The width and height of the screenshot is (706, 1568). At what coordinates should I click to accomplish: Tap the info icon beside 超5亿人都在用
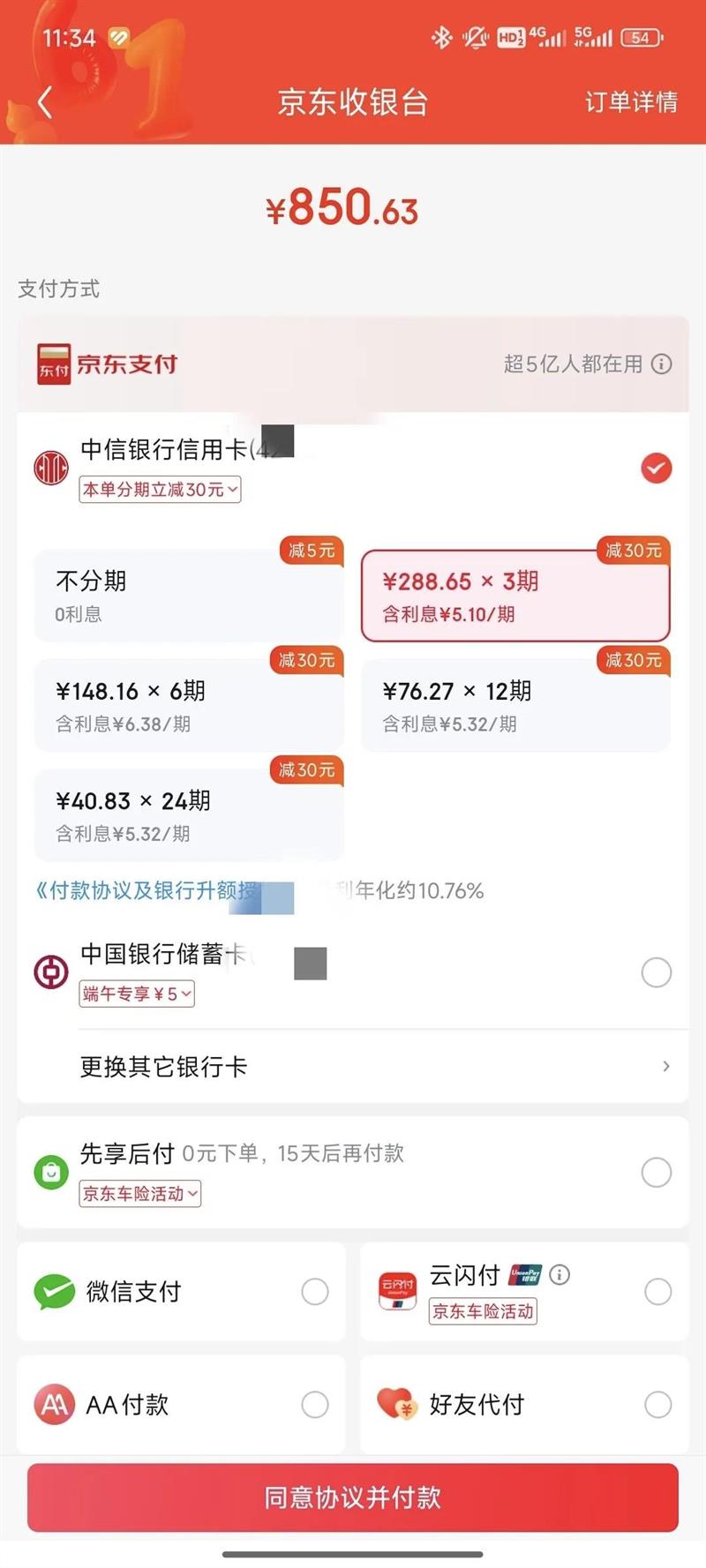tap(662, 364)
